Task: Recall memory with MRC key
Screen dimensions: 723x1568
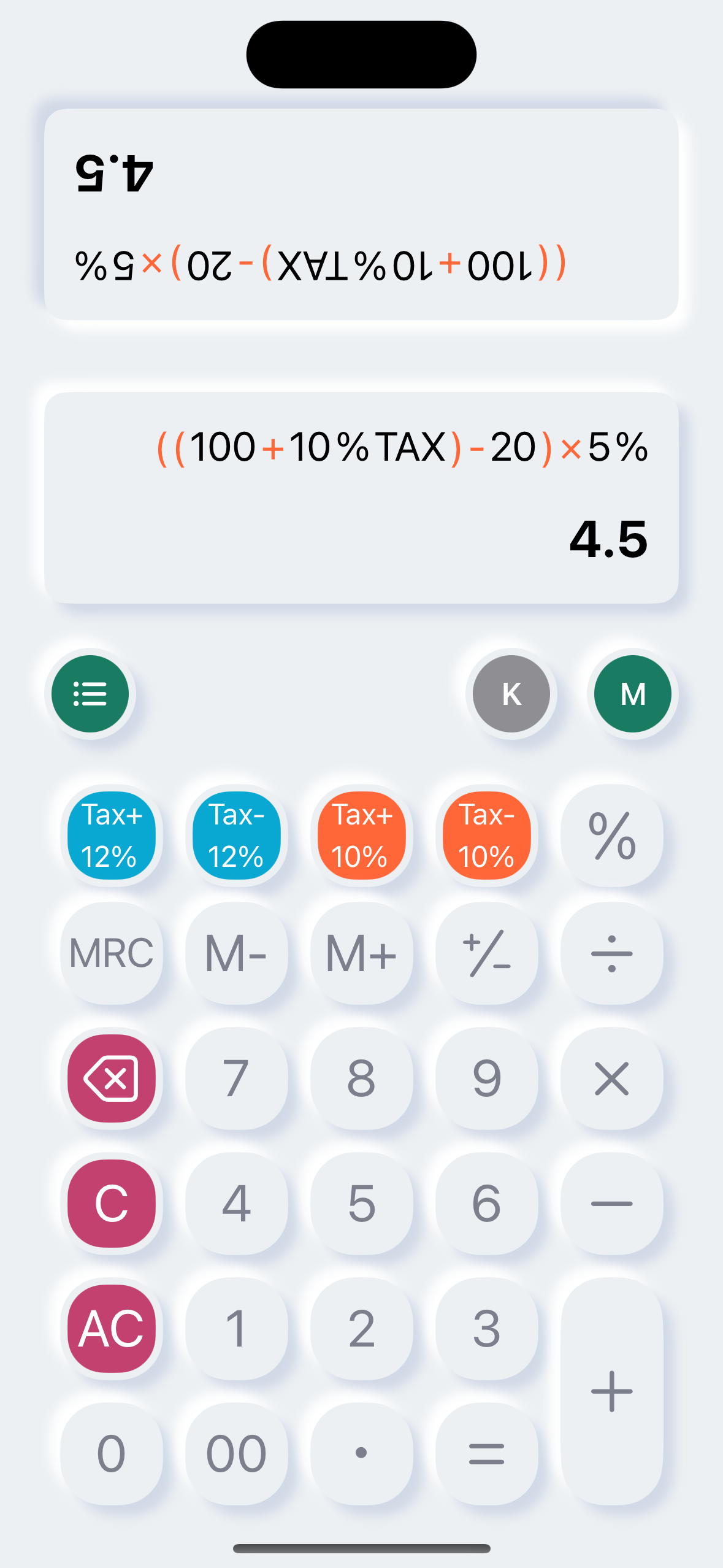Action: pyautogui.click(x=112, y=953)
